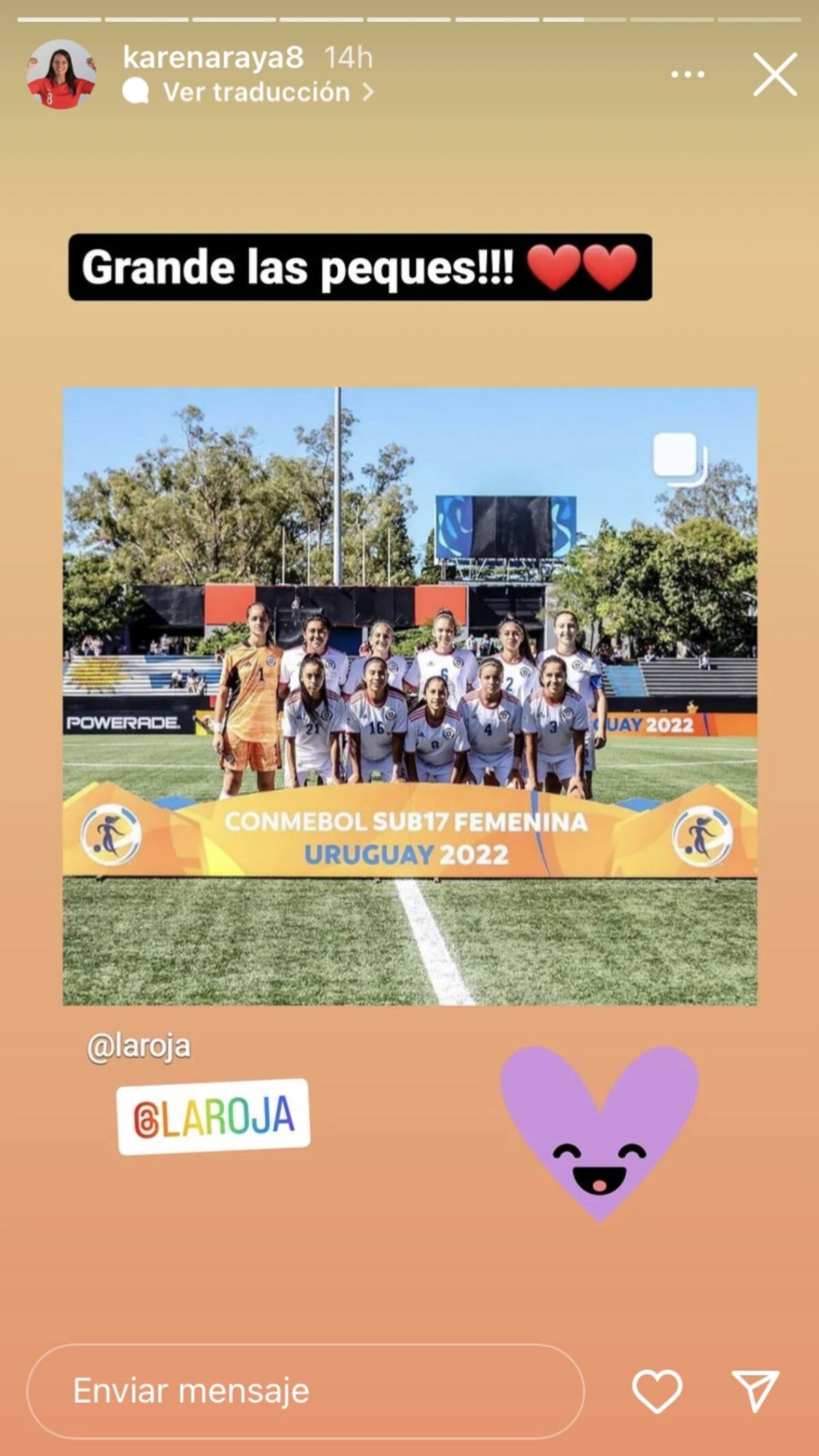Close the story viewer
Image resolution: width=819 pixels, height=1456 pixels.
(775, 74)
